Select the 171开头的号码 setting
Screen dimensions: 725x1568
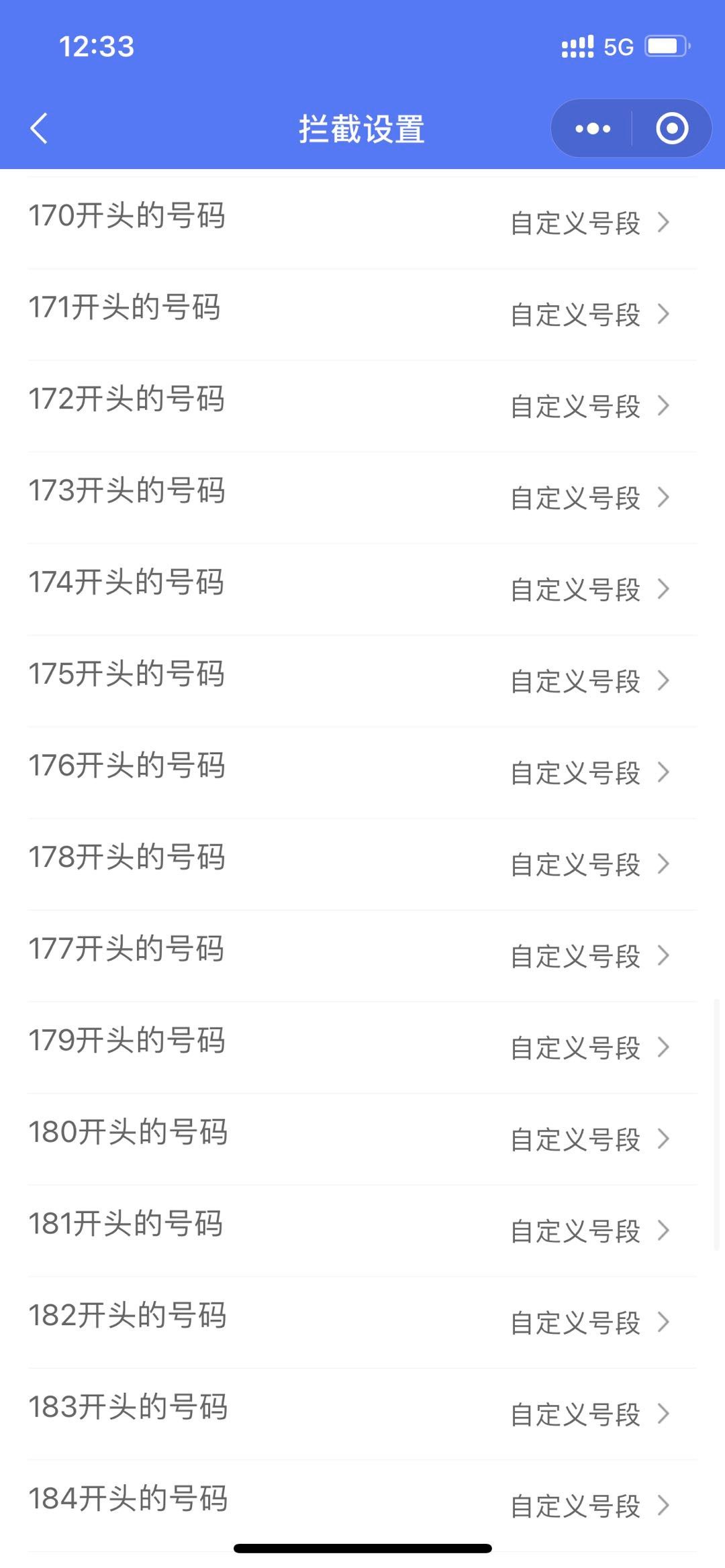click(x=362, y=313)
